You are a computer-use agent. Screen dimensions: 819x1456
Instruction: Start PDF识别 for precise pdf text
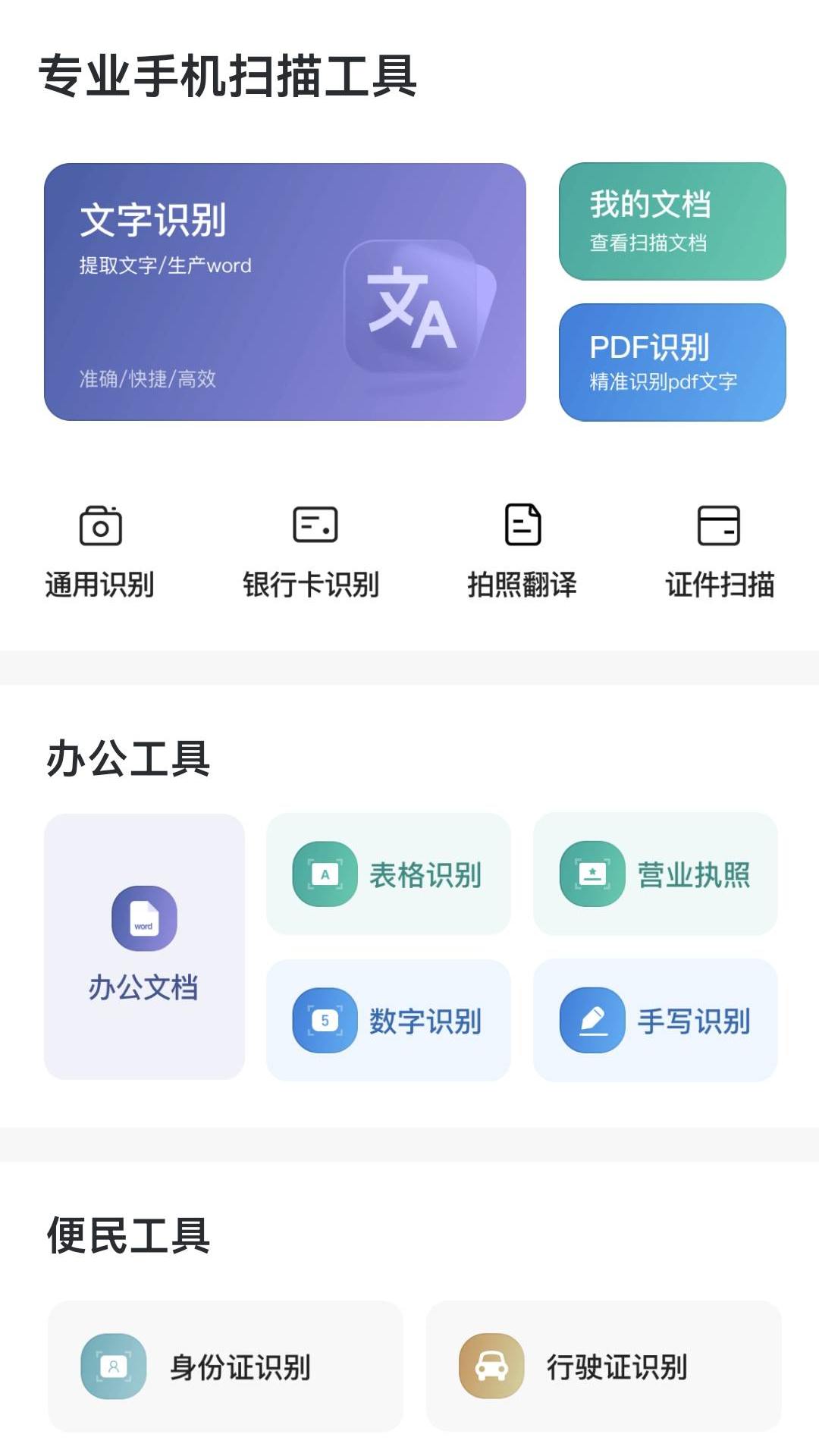point(670,360)
